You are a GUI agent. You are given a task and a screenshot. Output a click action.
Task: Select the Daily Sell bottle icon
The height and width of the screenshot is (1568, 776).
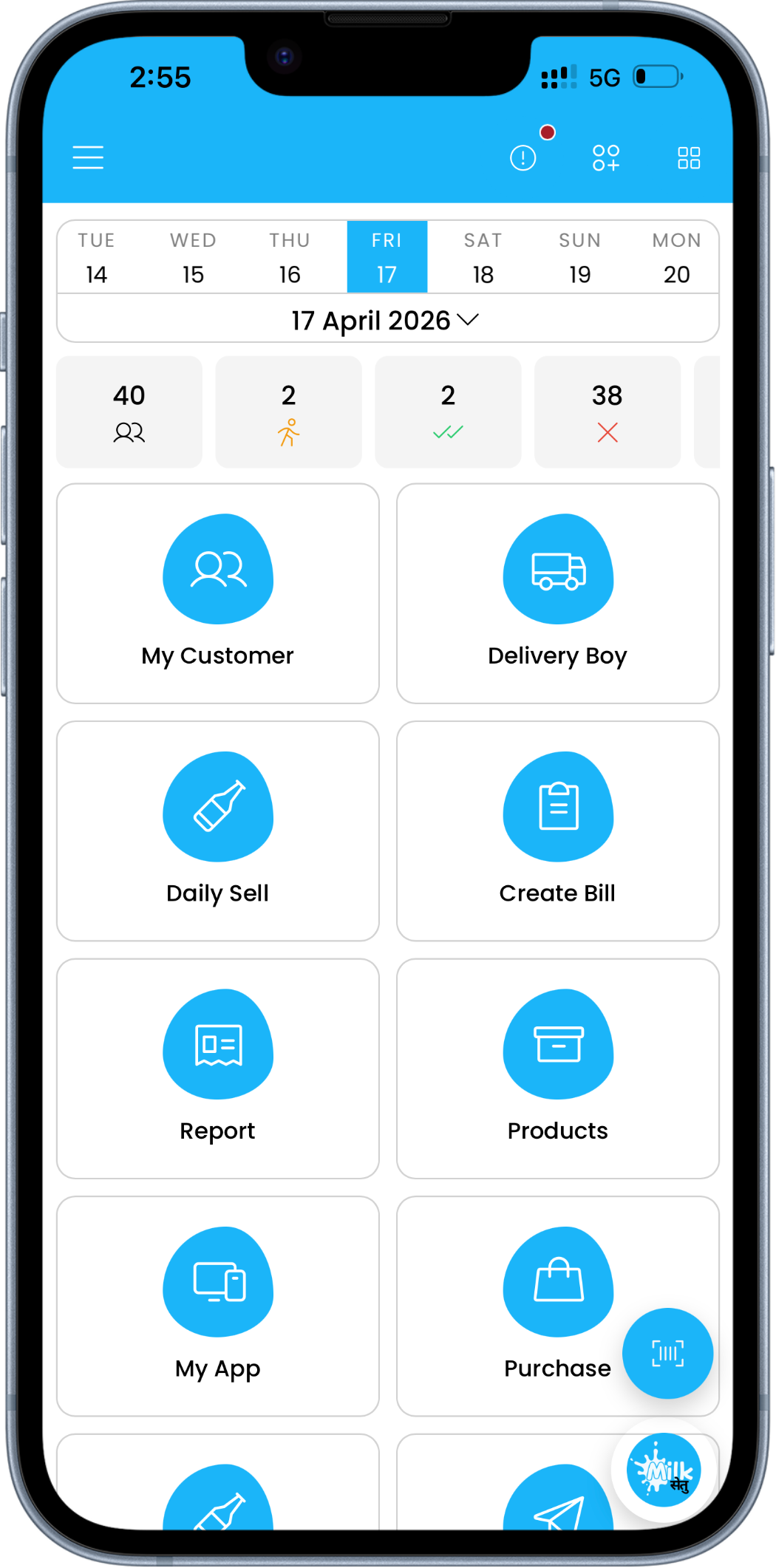point(217,809)
